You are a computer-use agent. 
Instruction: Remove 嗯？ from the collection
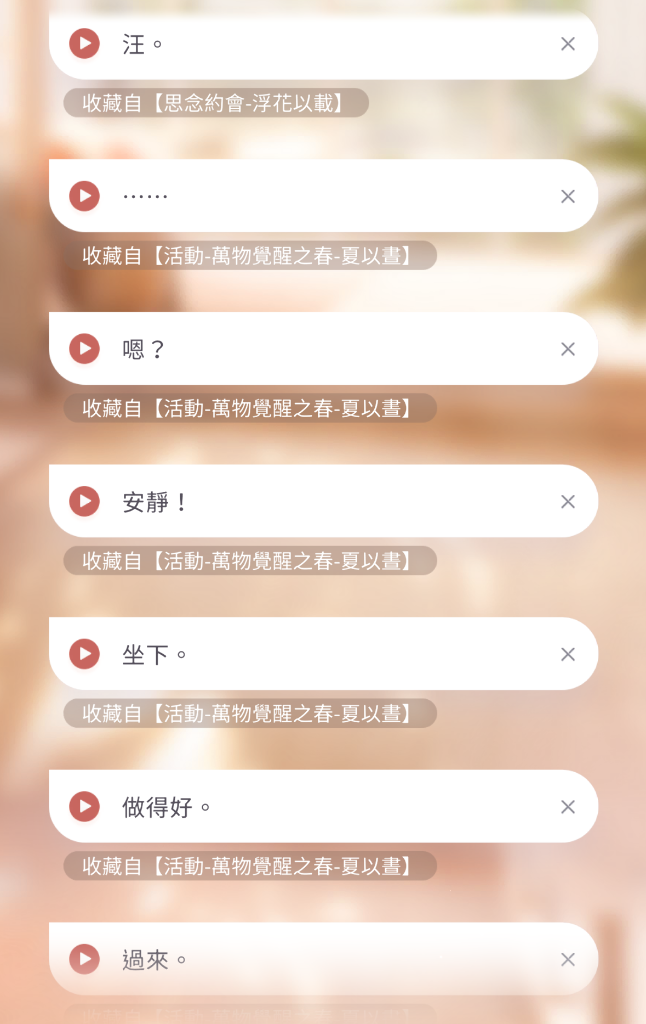coord(568,349)
